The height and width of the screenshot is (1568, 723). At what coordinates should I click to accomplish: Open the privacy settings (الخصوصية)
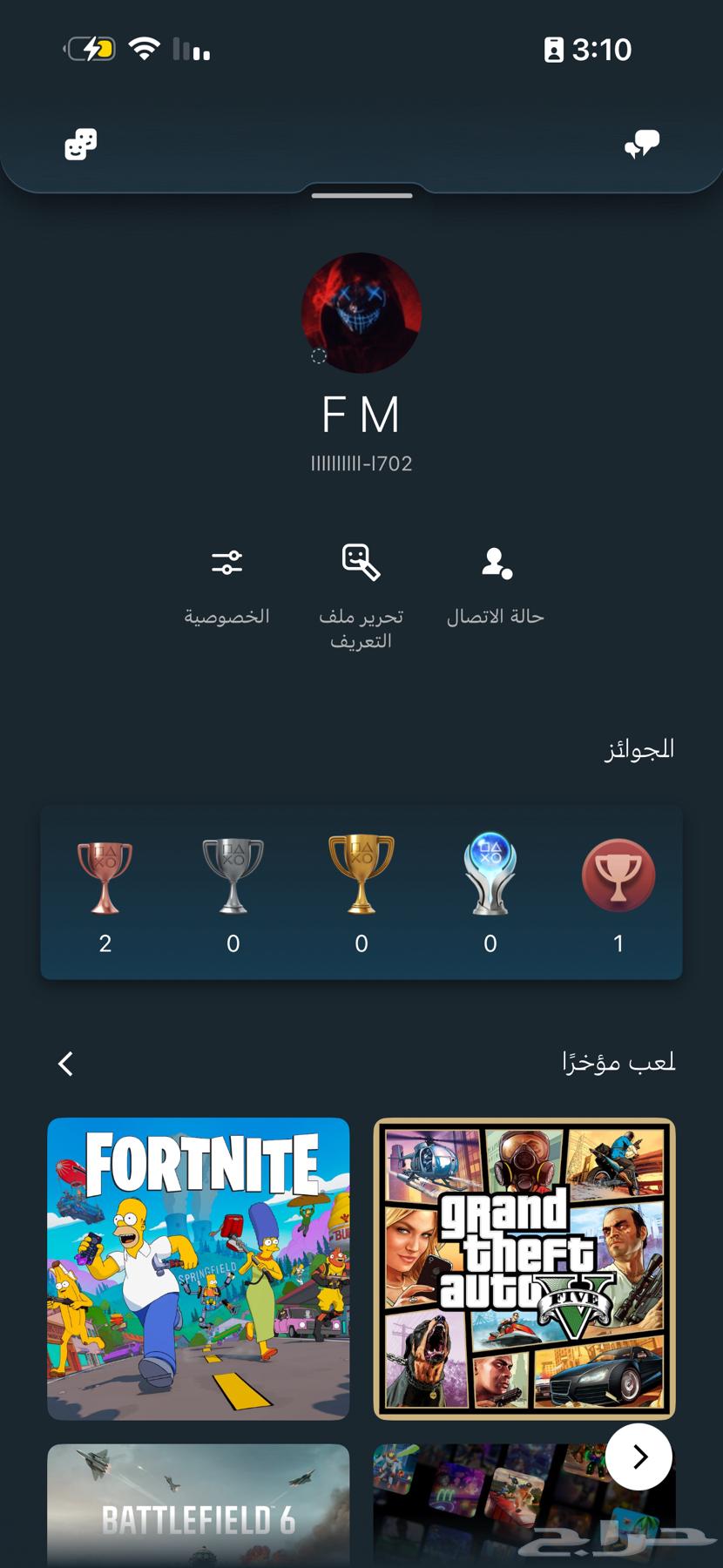pyautogui.click(x=227, y=584)
